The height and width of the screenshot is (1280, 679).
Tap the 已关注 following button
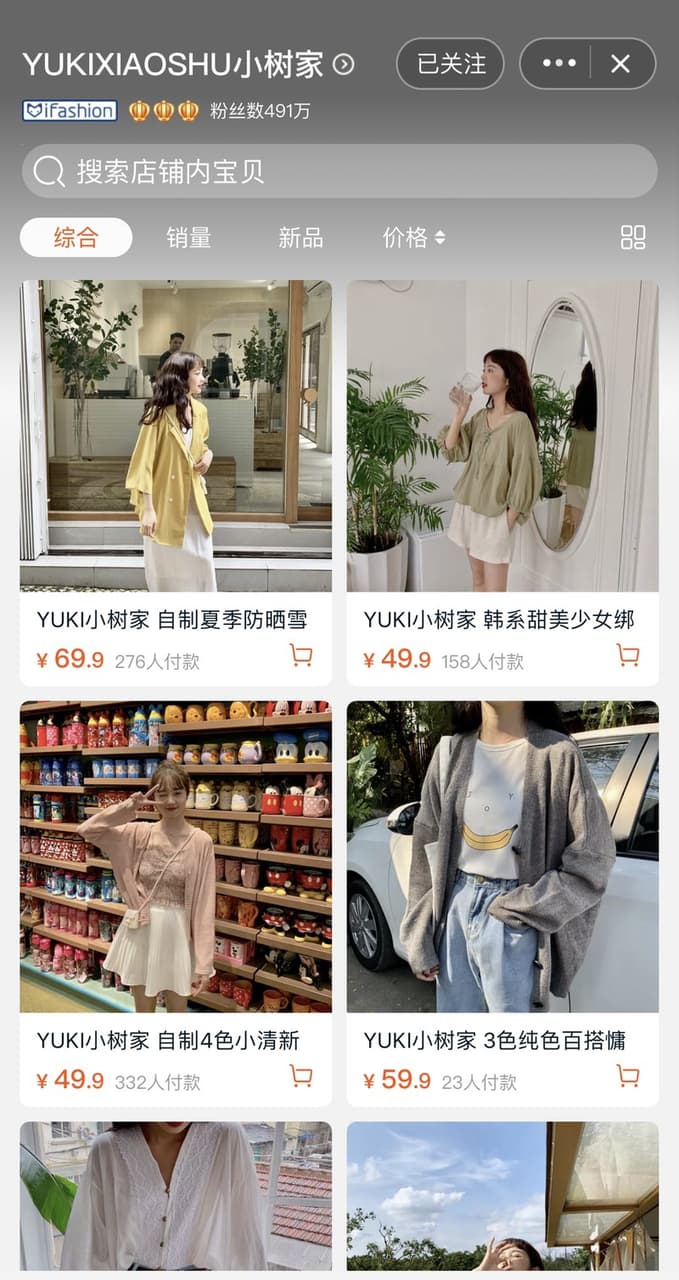451,64
